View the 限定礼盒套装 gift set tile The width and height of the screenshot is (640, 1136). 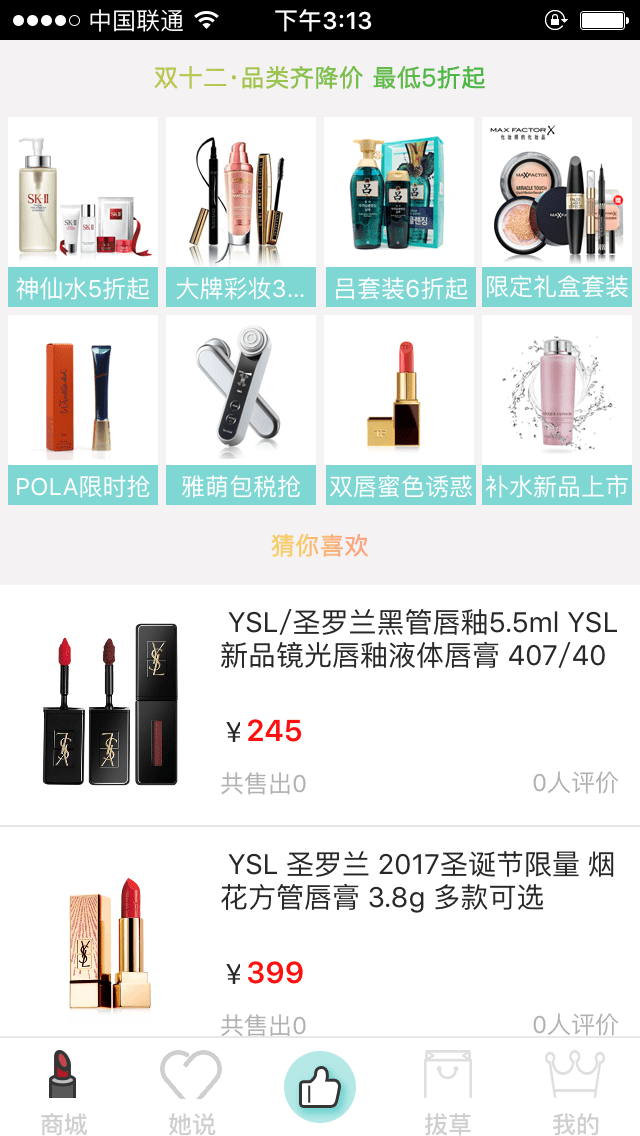click(557, 211)
